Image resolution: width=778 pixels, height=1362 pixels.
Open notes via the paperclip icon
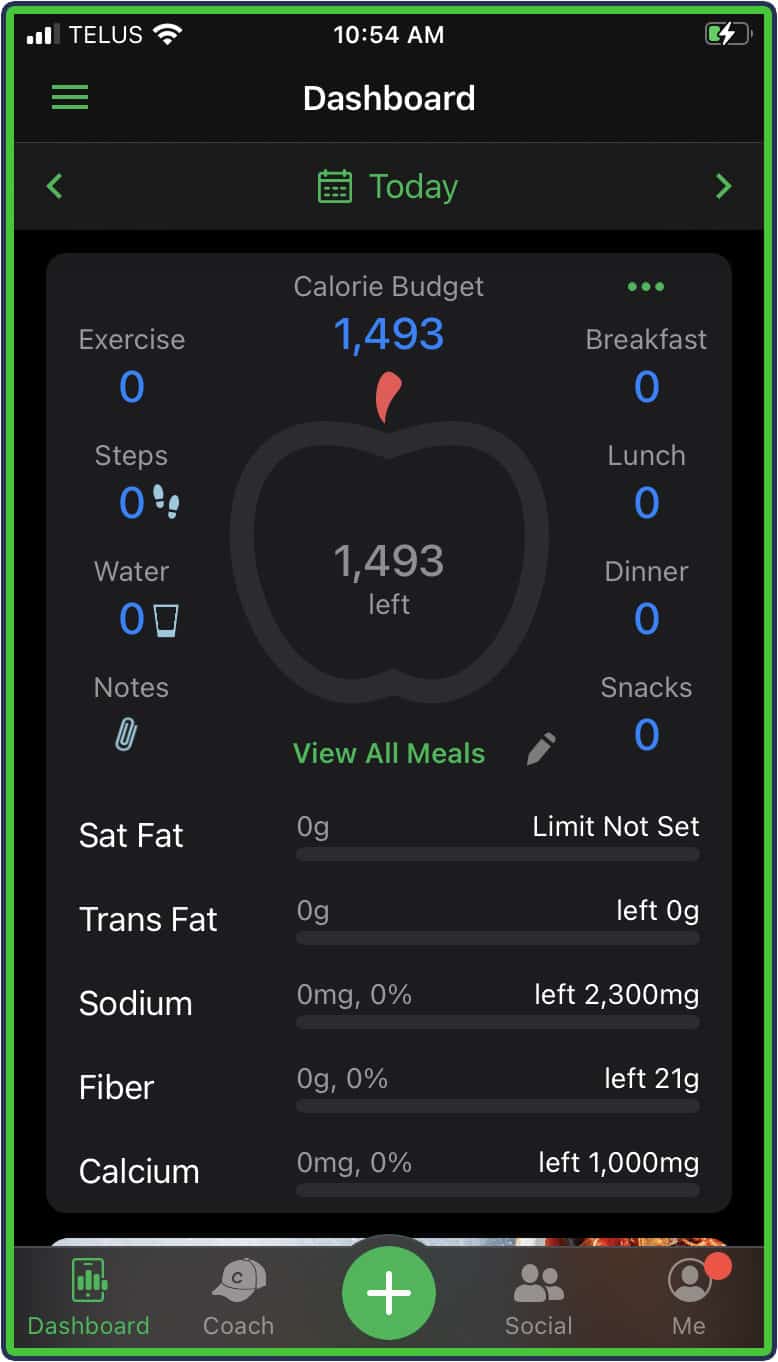click(x=128, y=733)
